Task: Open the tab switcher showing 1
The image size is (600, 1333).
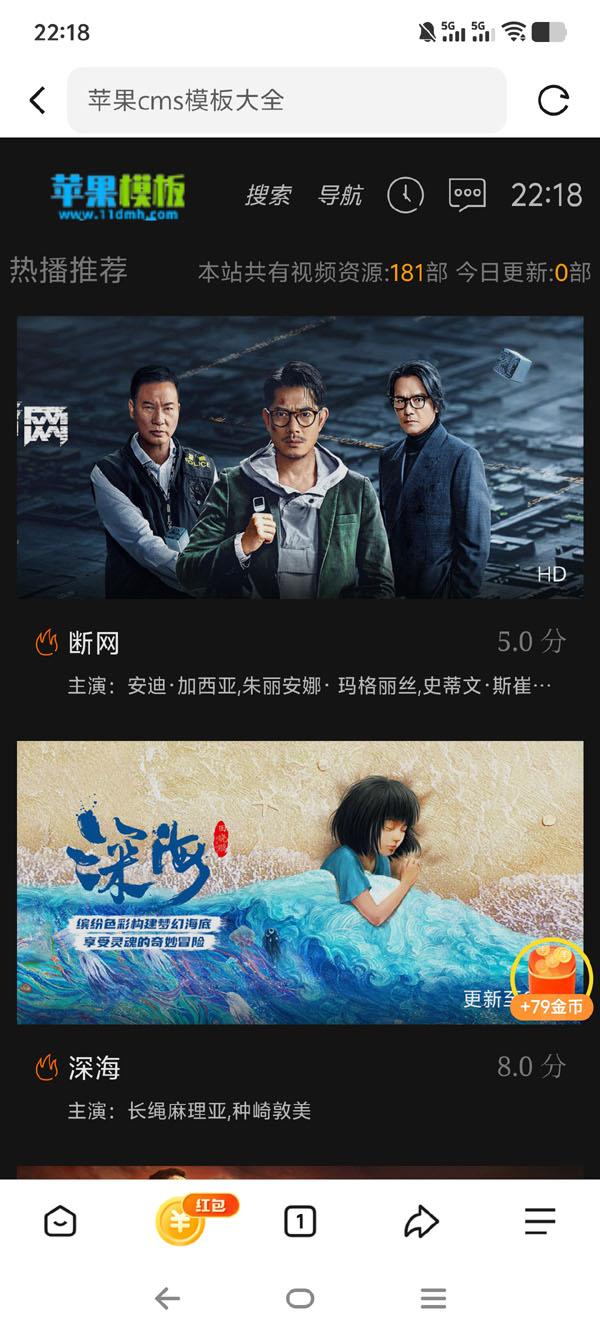Action: pyautogui.click(x=300, y=1221)
